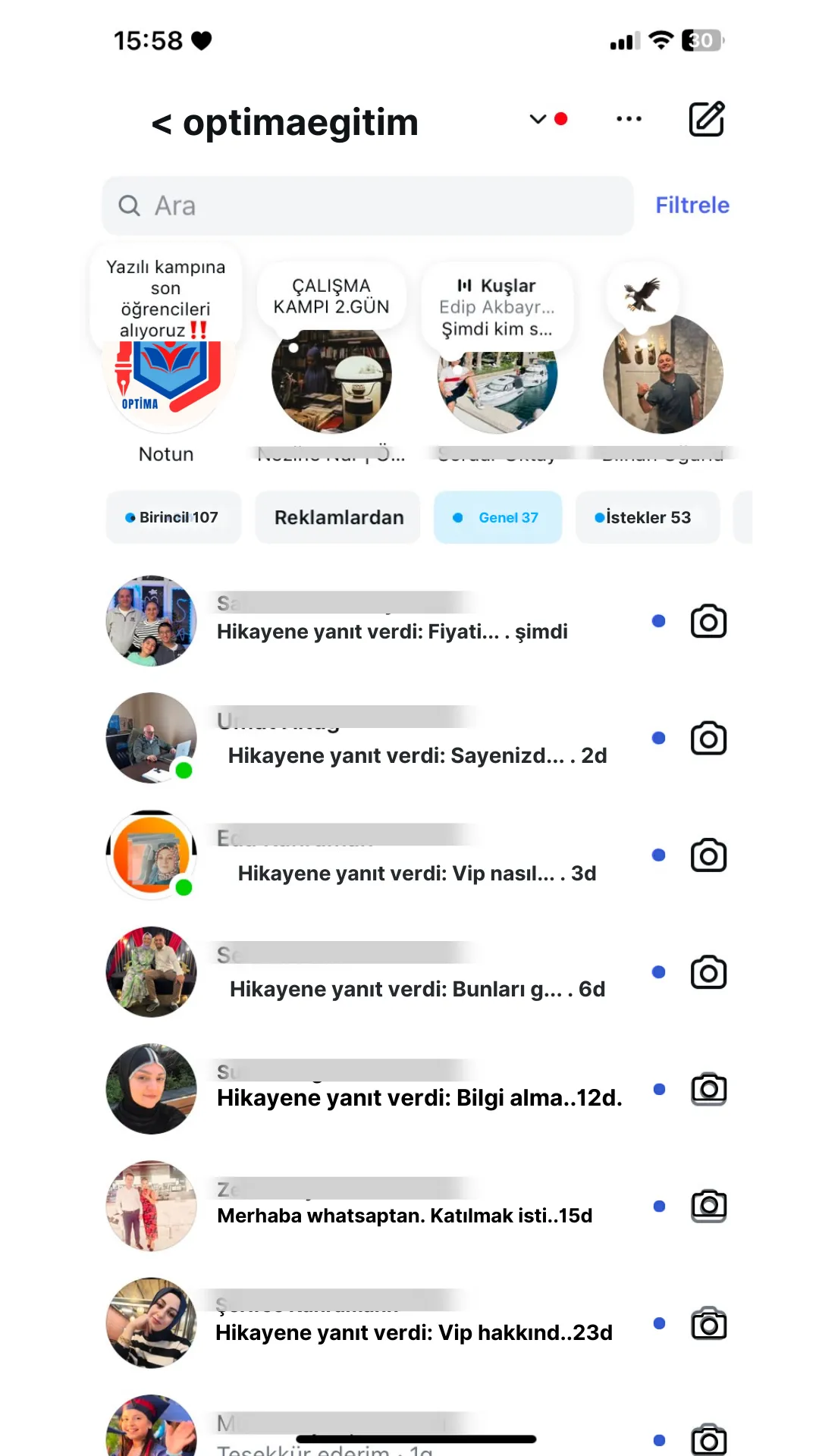
Task: Open the three-dot options menu
Action: (x=629, y=119)
